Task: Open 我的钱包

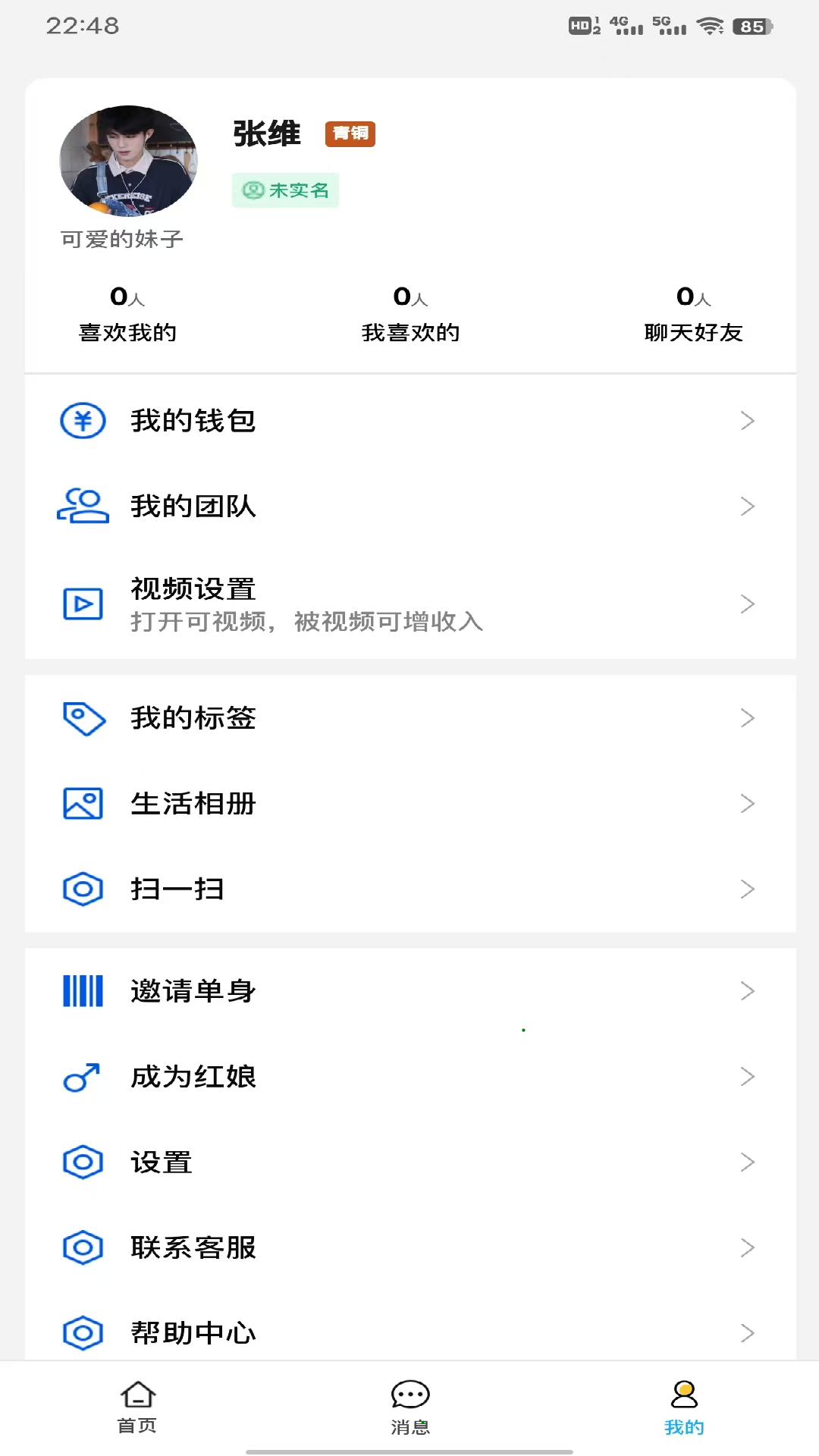Action: pos(409,421)
